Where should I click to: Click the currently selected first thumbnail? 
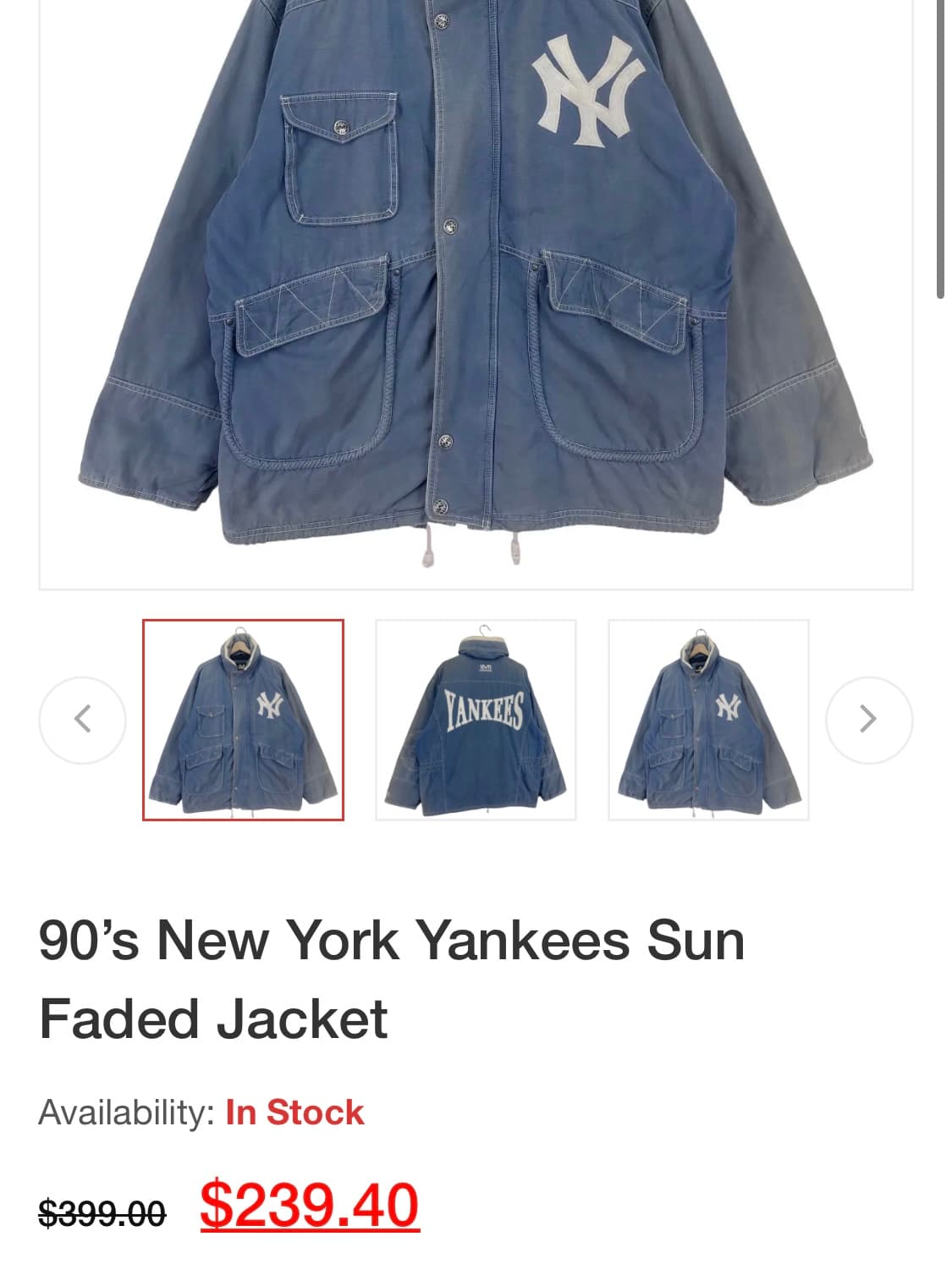pyautogui.click(x=243, y=720)
